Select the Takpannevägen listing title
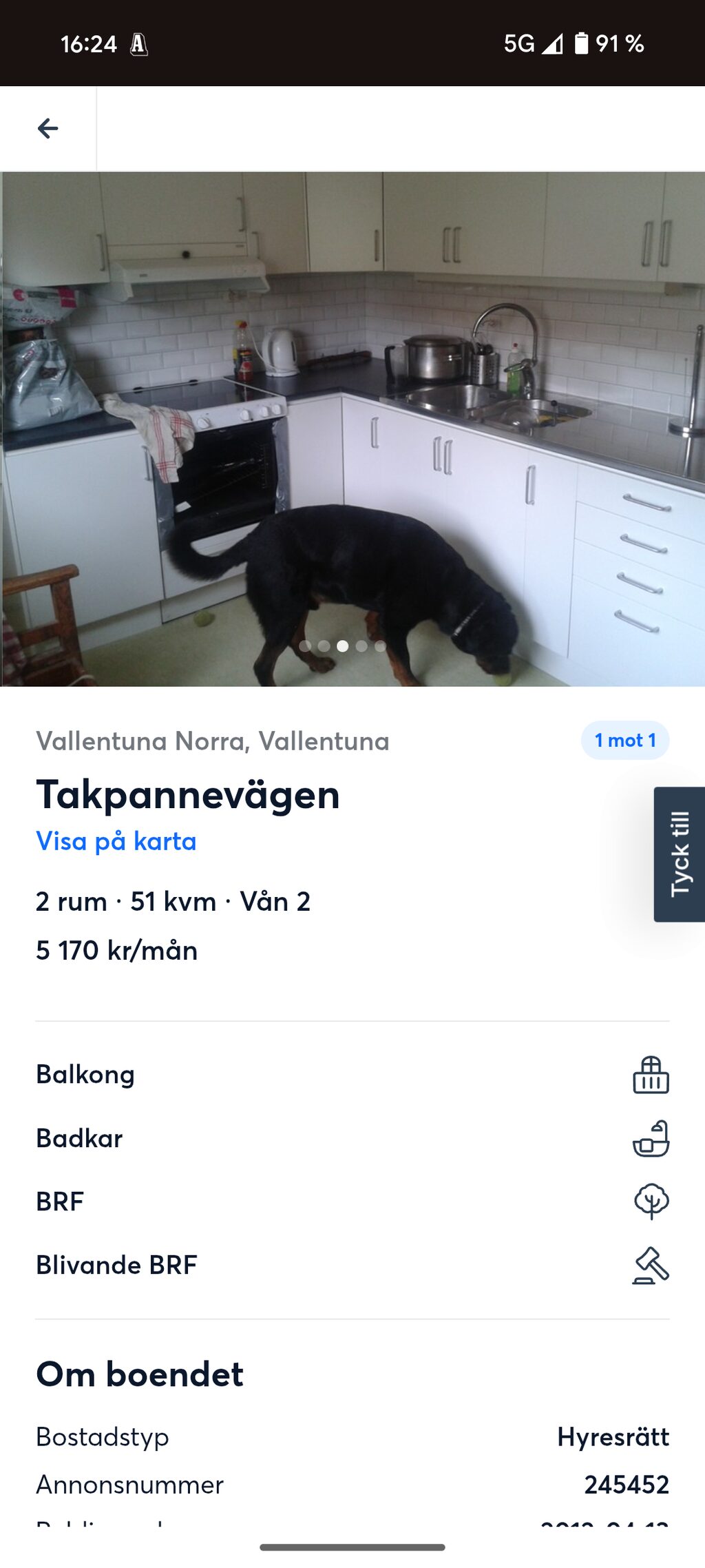This screenshot has width=705, height=1568. (187, 795)
